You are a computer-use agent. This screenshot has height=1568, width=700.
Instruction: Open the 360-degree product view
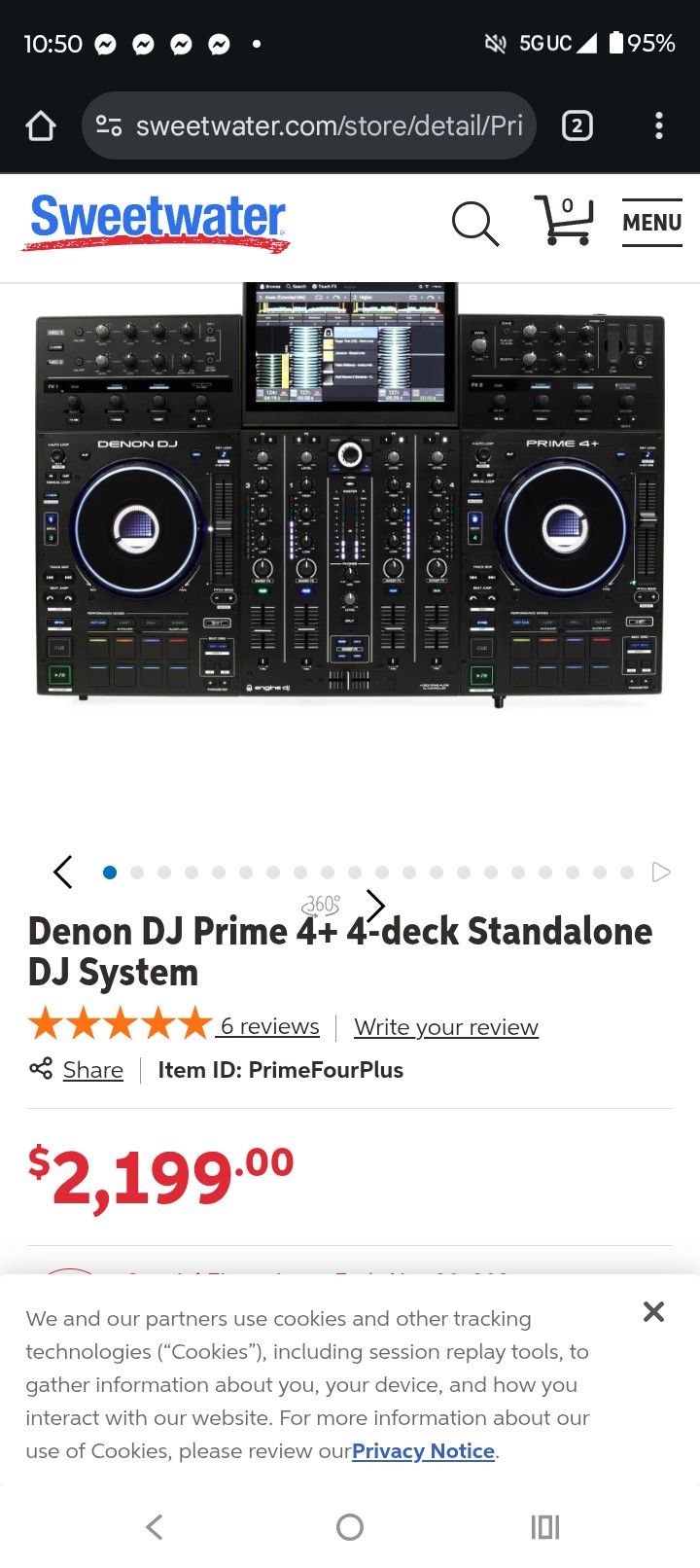click(x=321, y=905)
